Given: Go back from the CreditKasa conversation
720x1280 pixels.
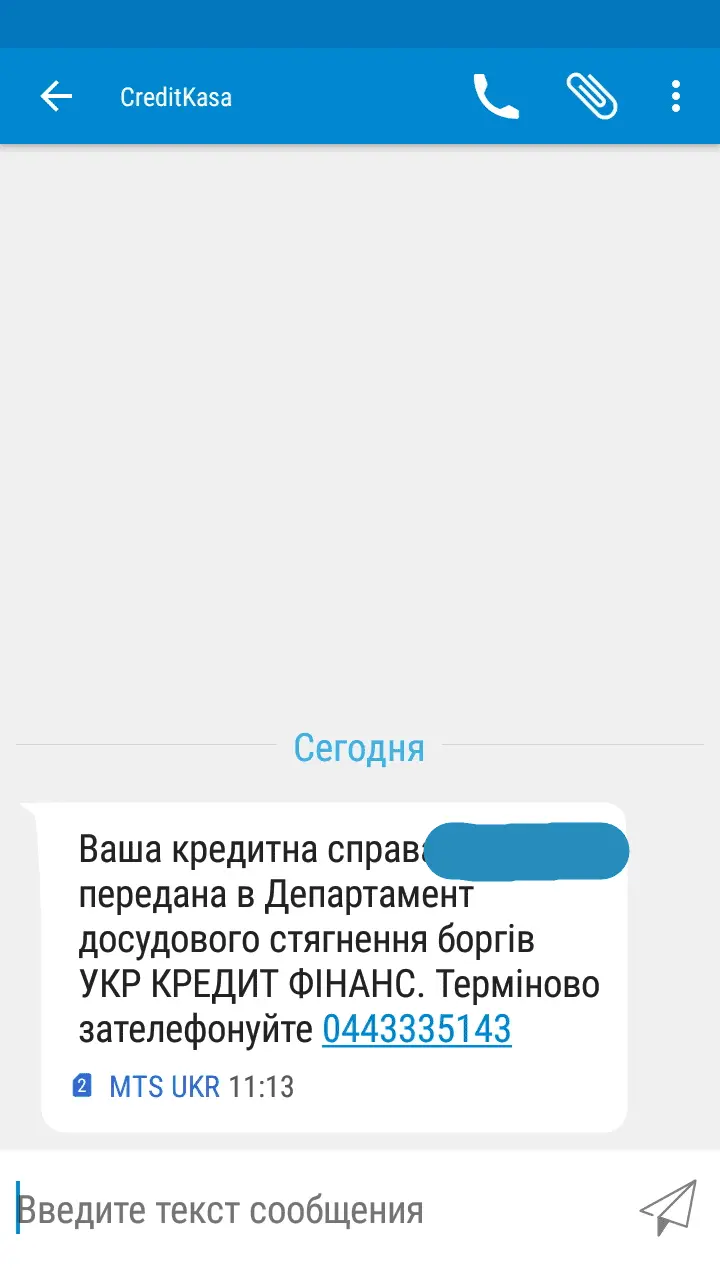Looking at the screenshot, I should 56,97.
